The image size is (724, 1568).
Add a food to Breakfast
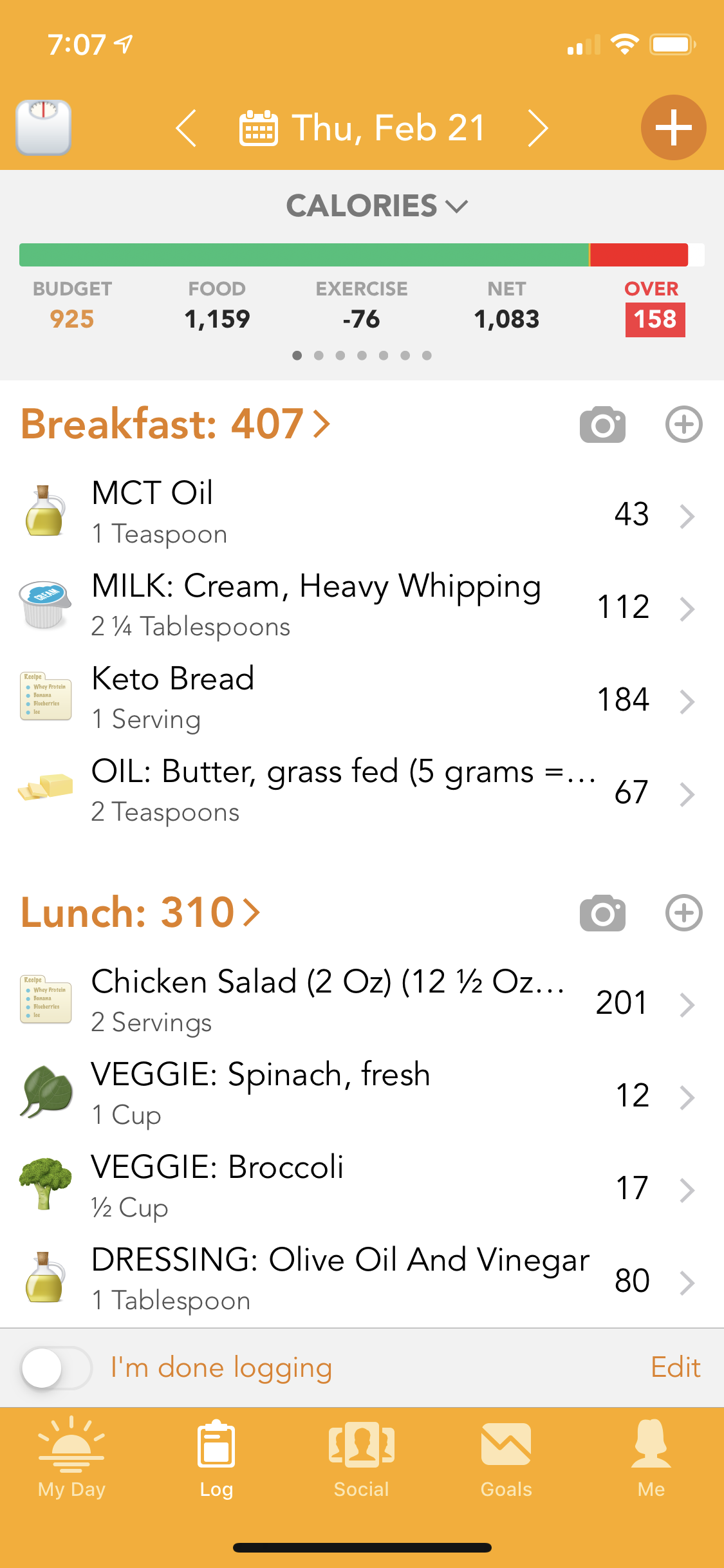683,425
